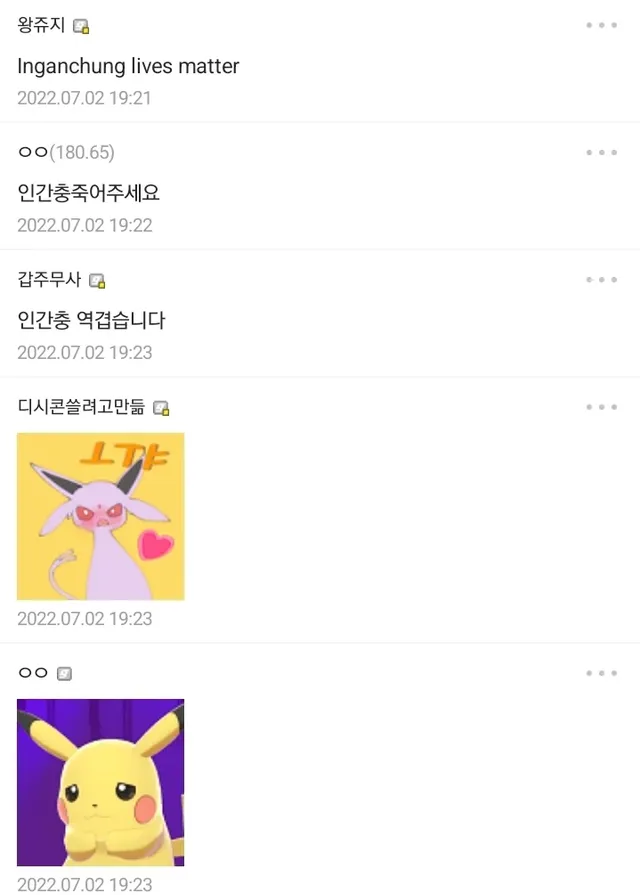Open the more options for 왕쥬지's comment
The width and height of the screenshot is (640, 895).
(x=601, y=25)
